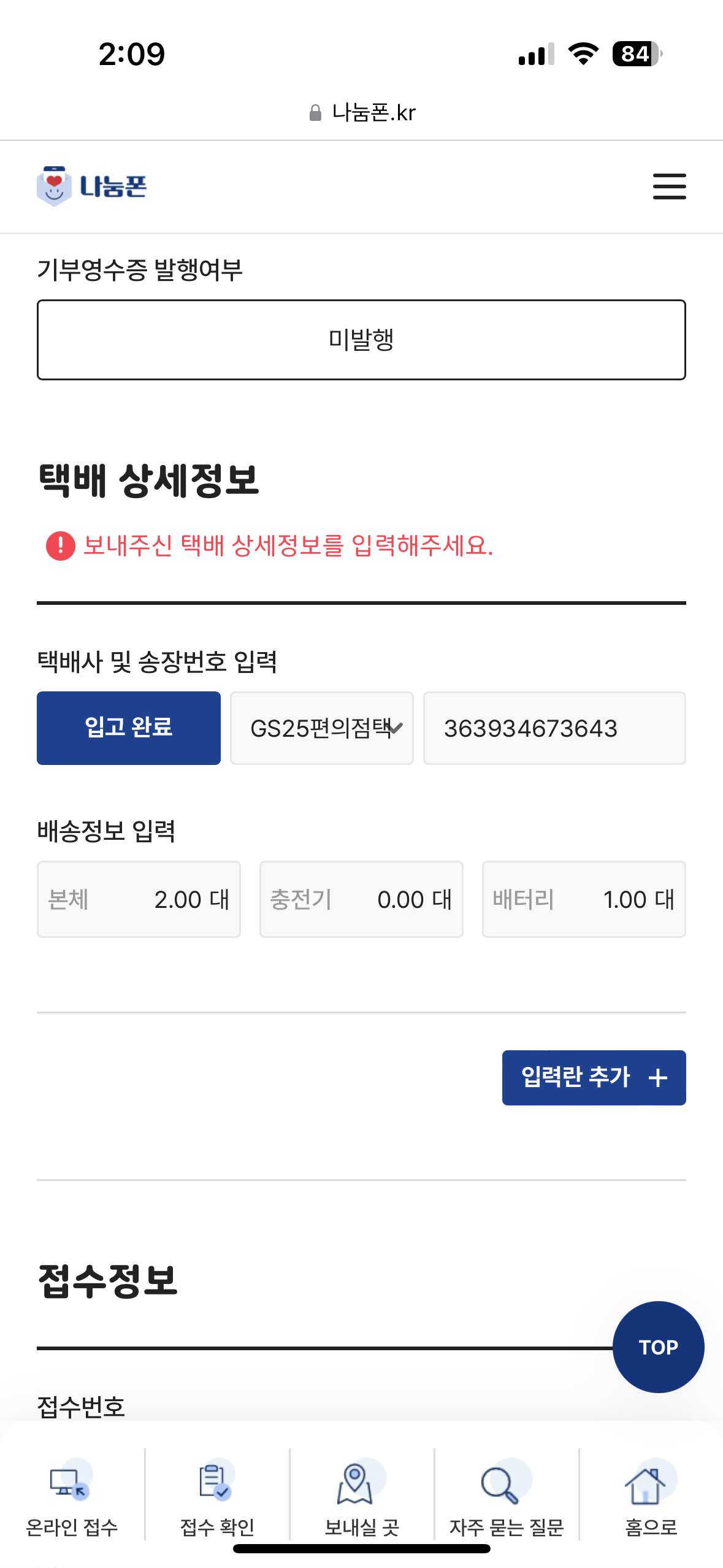This screenshot has width=723, height=1568.
Task: Open 자주 묻는 질문 FAQ
Action: click(x=507, y=1497)
